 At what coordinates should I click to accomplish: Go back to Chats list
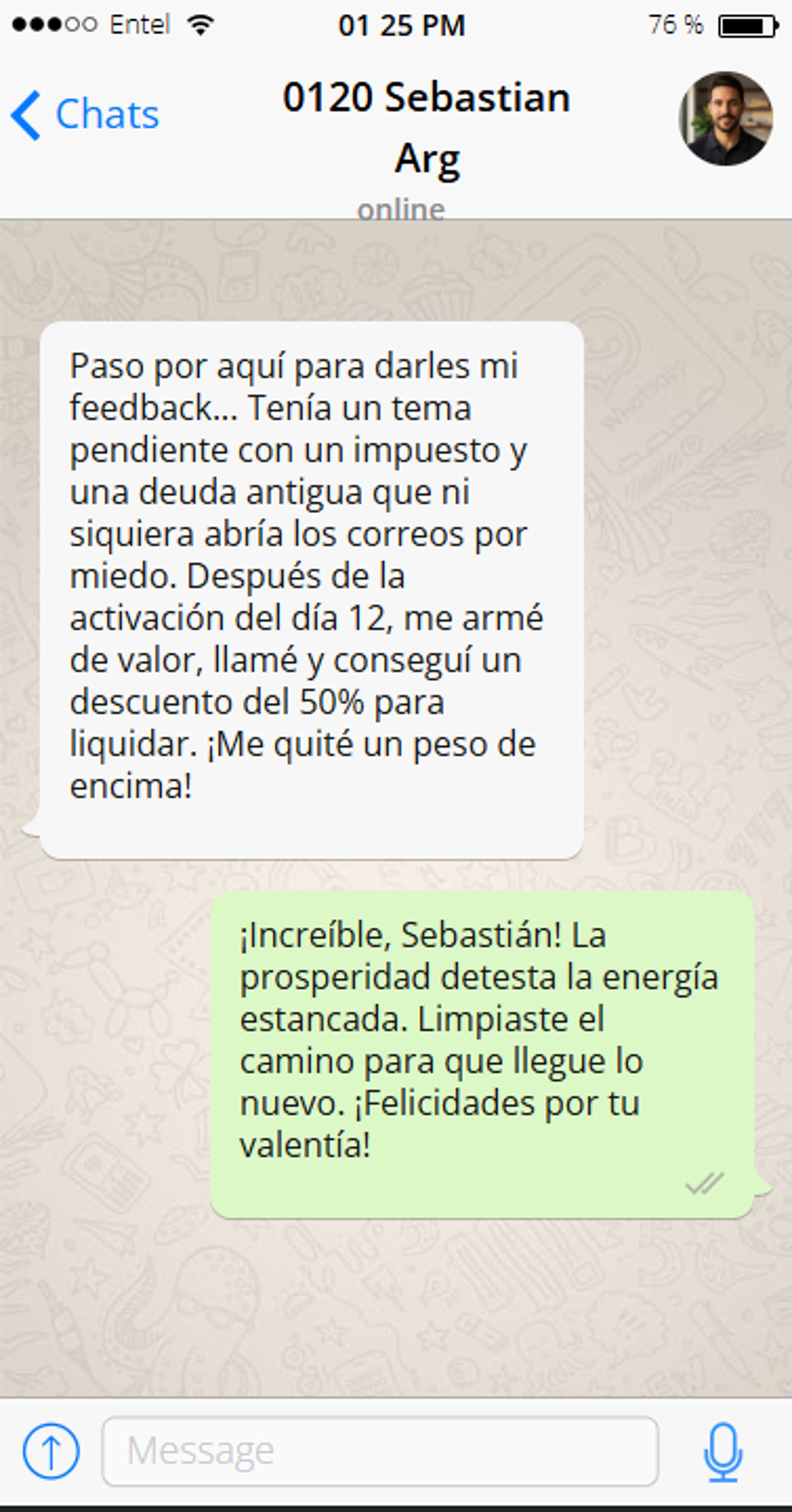coord(85,115)
